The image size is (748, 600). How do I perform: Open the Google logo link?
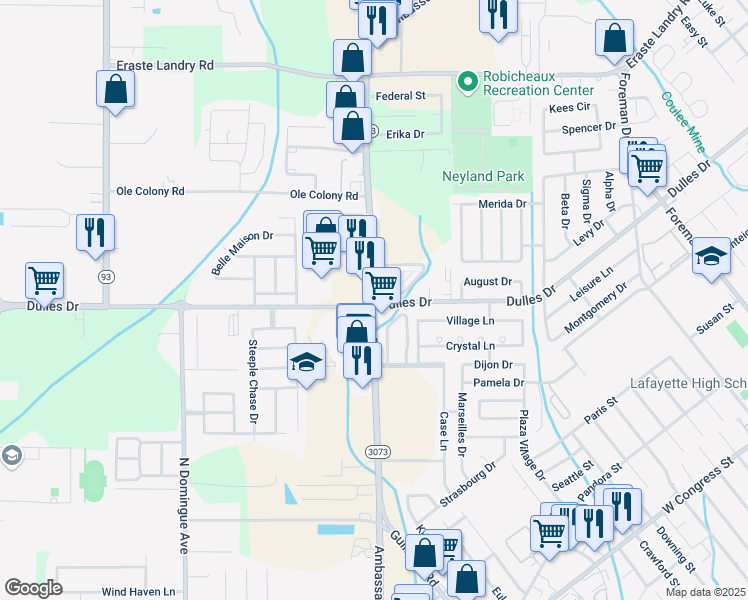click(x=33, y=588)
